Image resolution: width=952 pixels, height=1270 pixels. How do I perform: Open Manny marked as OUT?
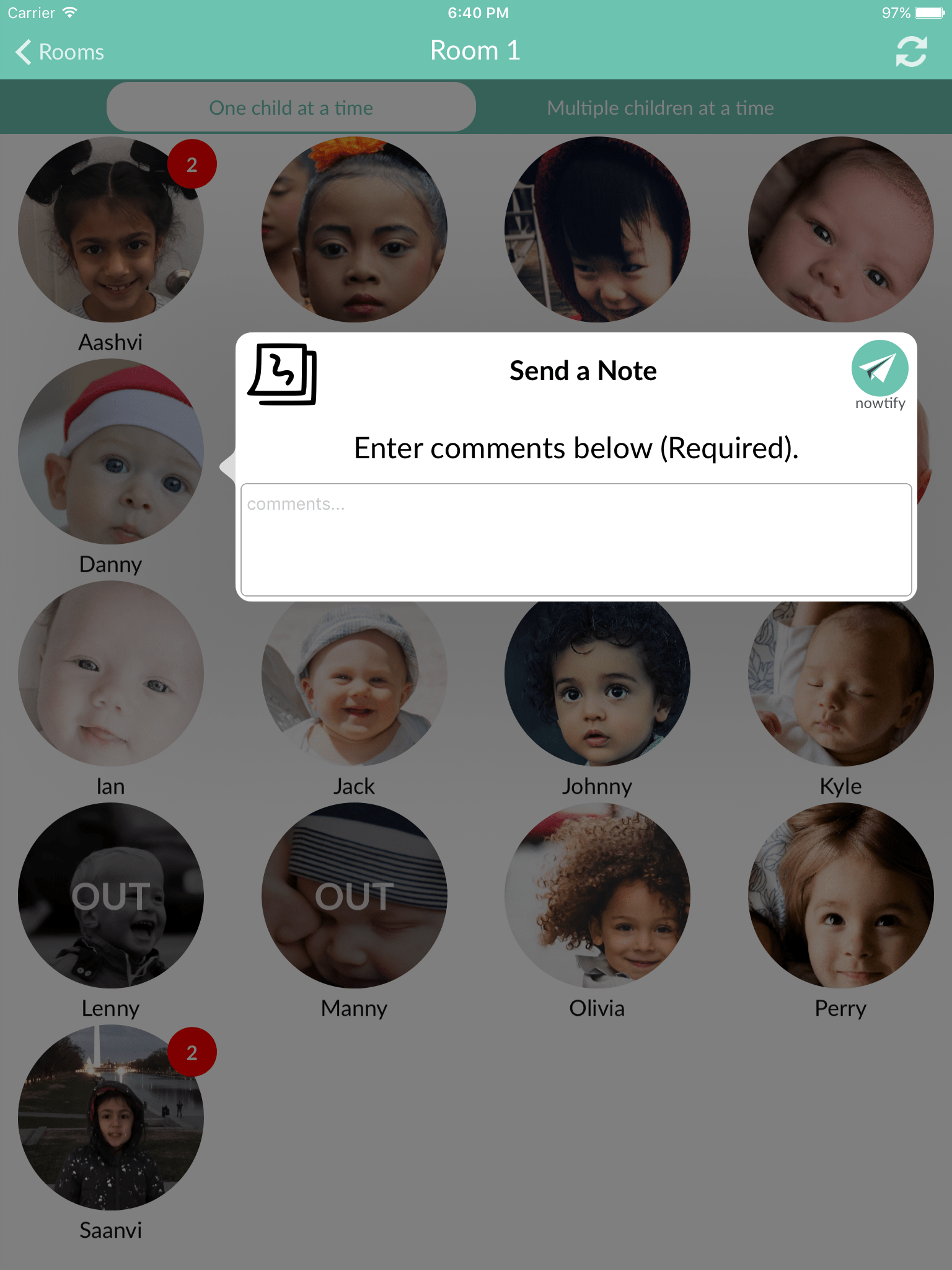[x=354, y=896]
